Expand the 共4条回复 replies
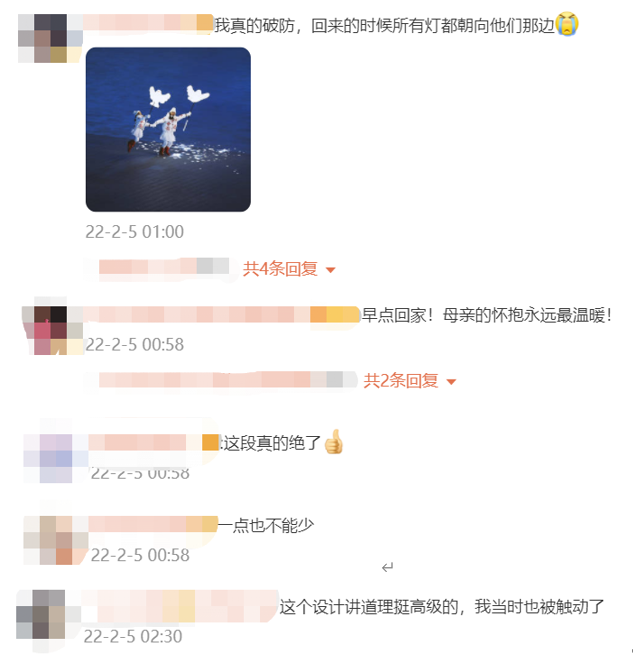This screenshot has width=633, height=659. pyautogui.click(x=288, y=268)
